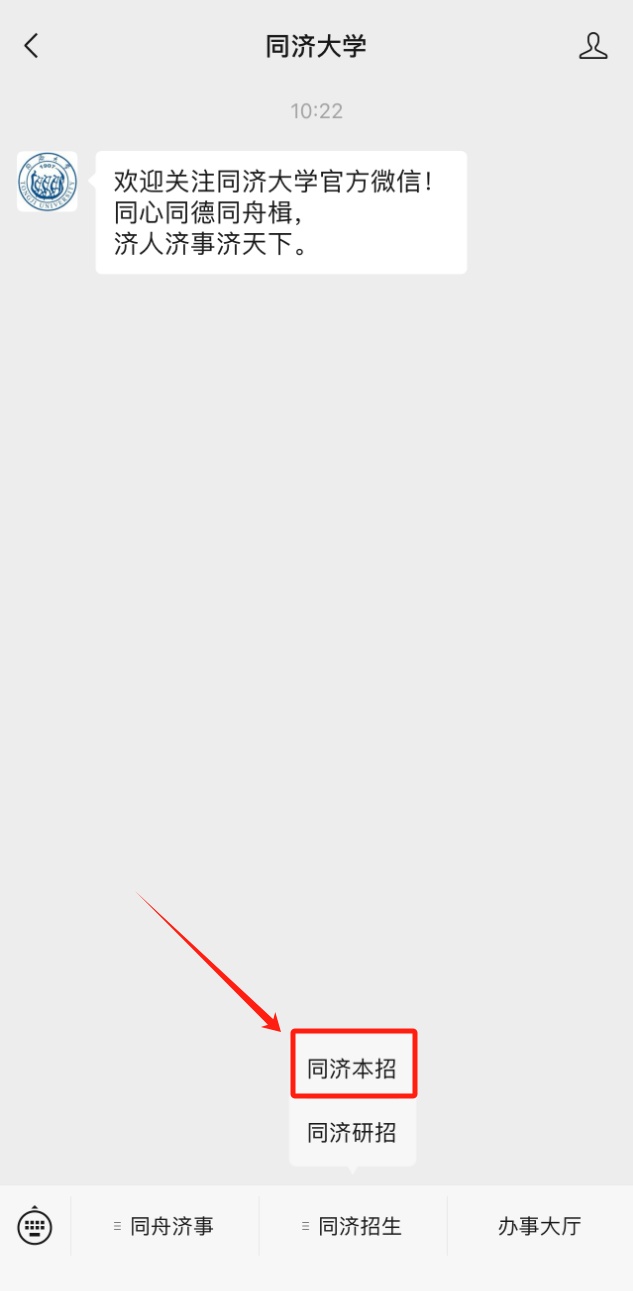Open the account profile icon
633x1291 pixels.
(x=593, y=45)
